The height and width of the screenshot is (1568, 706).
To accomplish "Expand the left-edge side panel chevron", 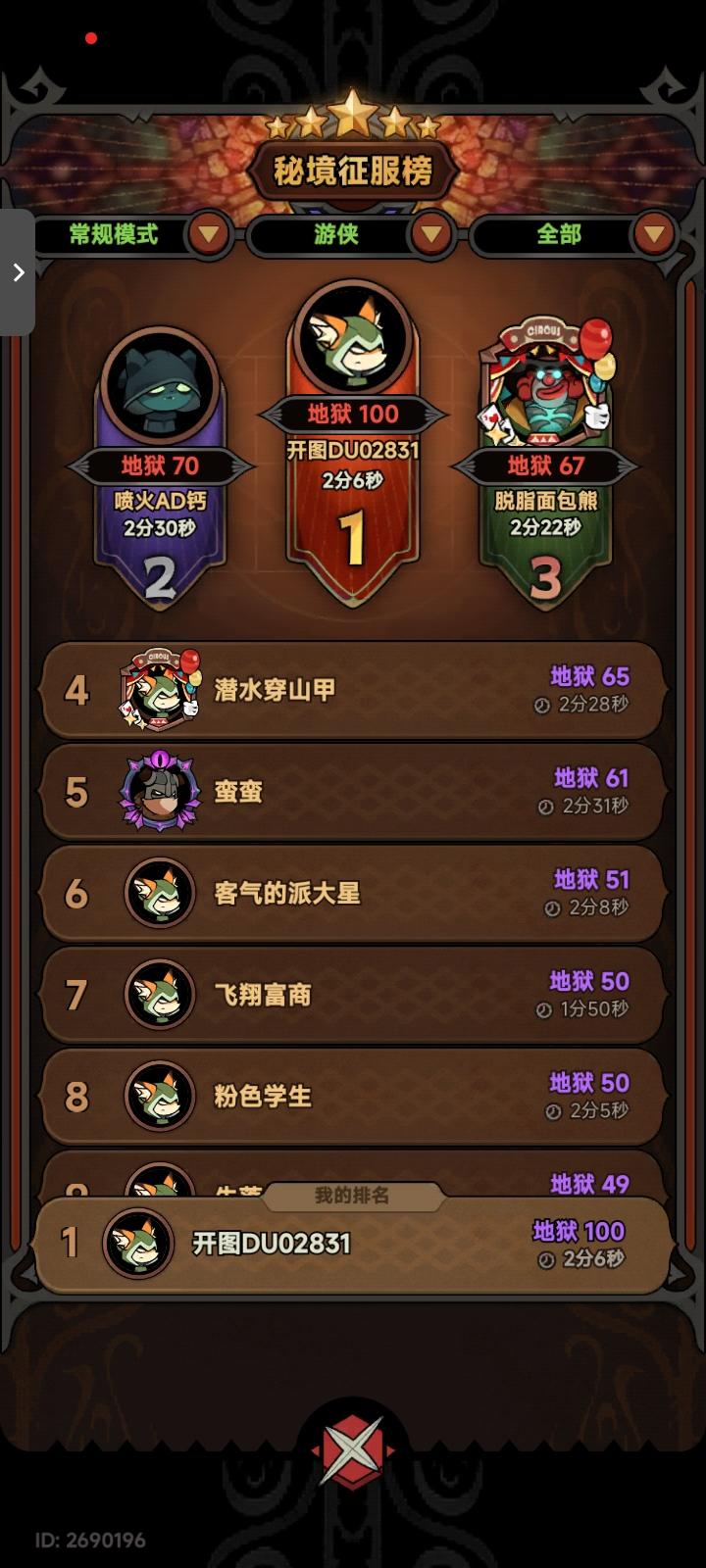I will pyautogui.click(x=18, y=273).
